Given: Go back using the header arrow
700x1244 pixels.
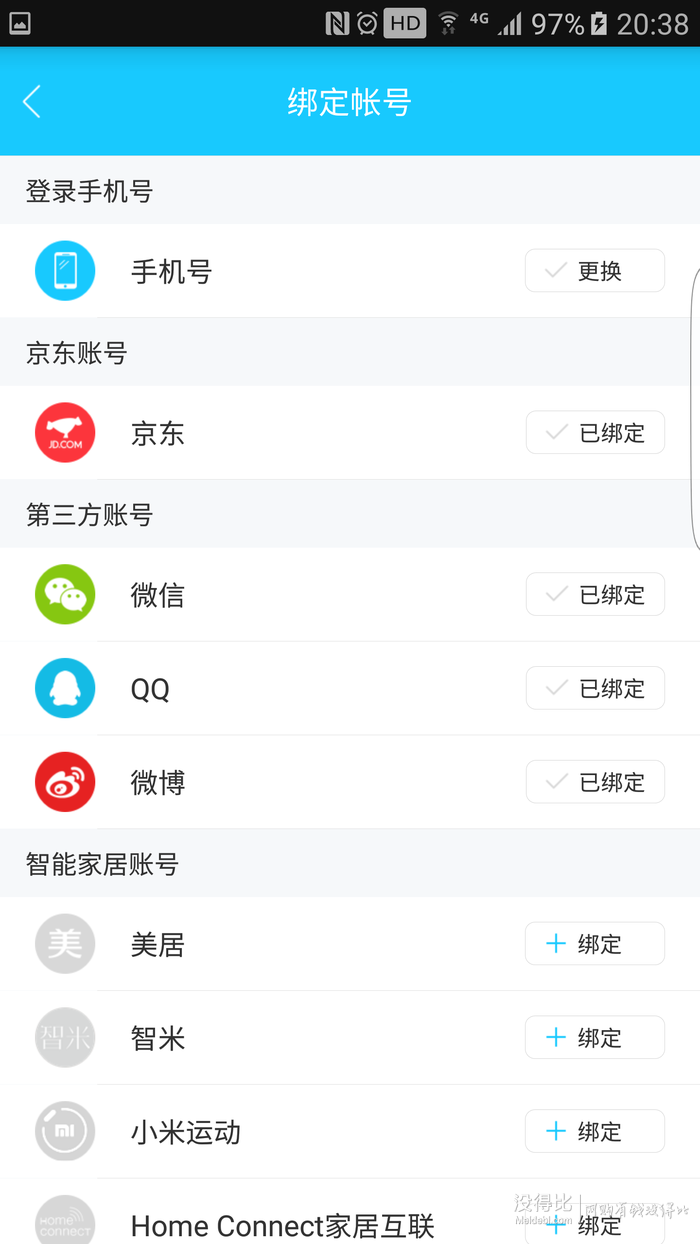Looking at the screenshot, I should click(x=32, y=101).
